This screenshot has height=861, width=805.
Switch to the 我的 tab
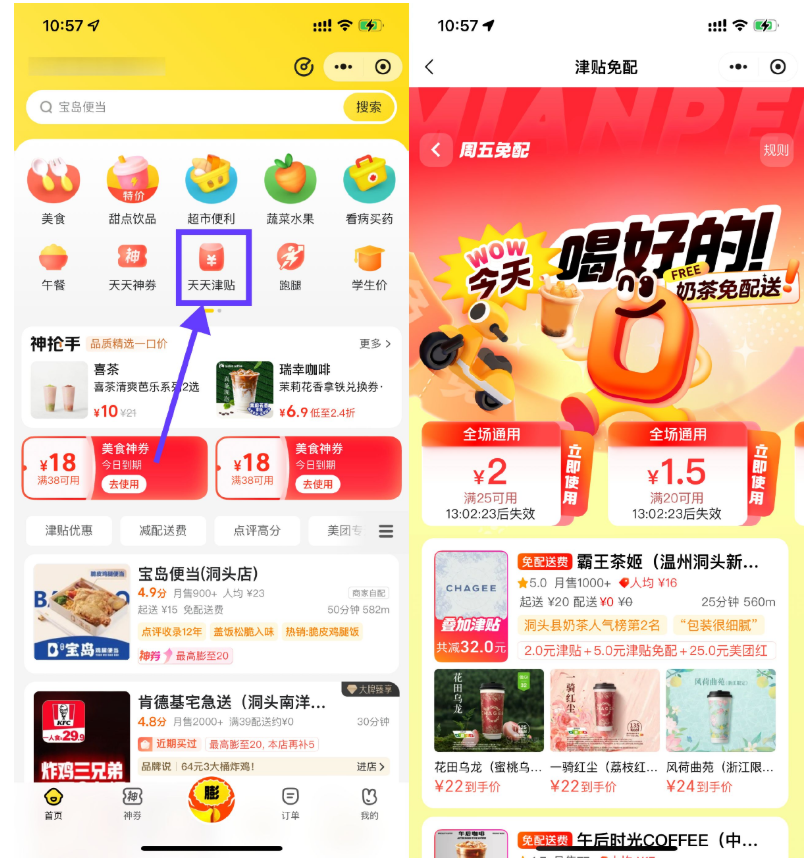tap(369, 803)
